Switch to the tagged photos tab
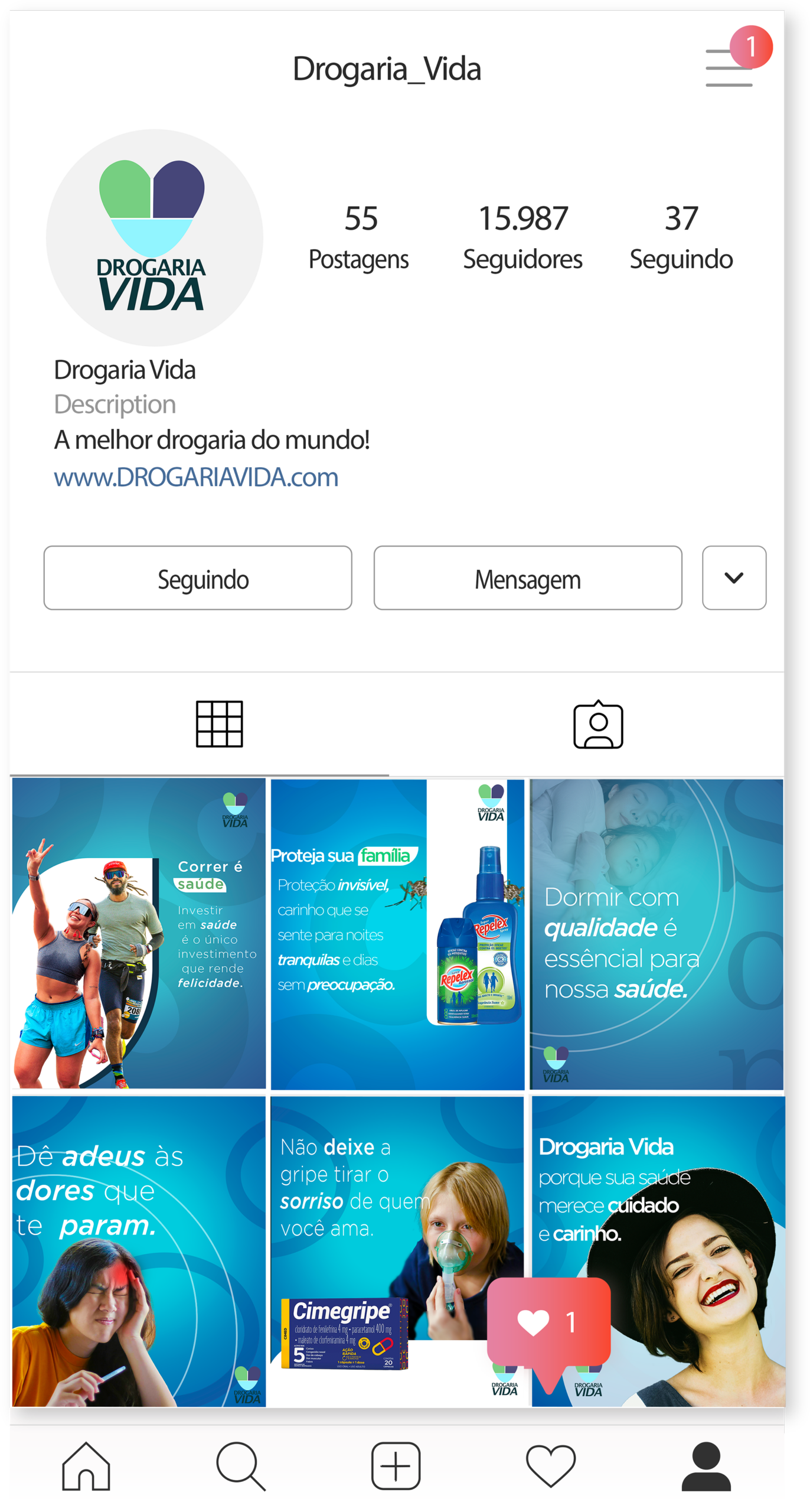 tap(598, 725)
